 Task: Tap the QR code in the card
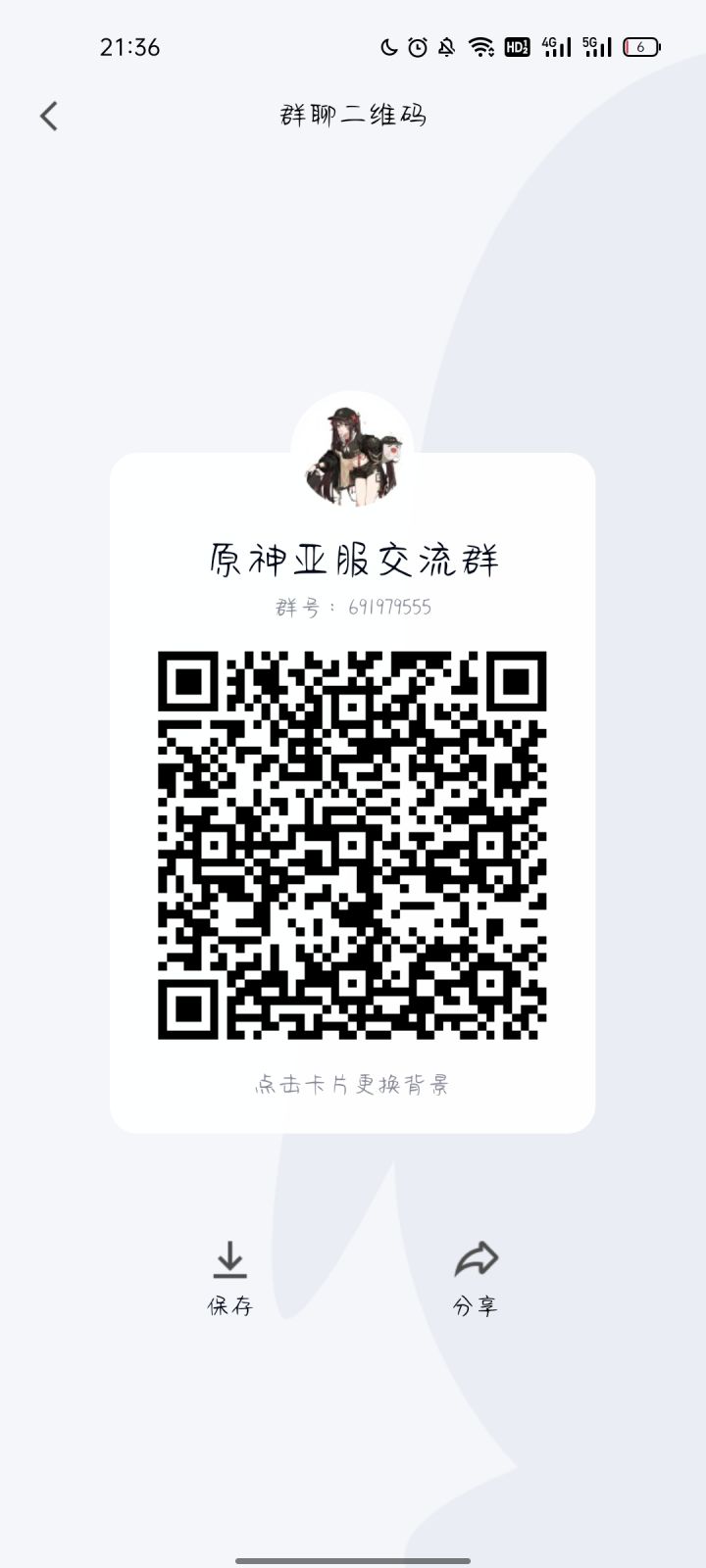coord(355,847)
